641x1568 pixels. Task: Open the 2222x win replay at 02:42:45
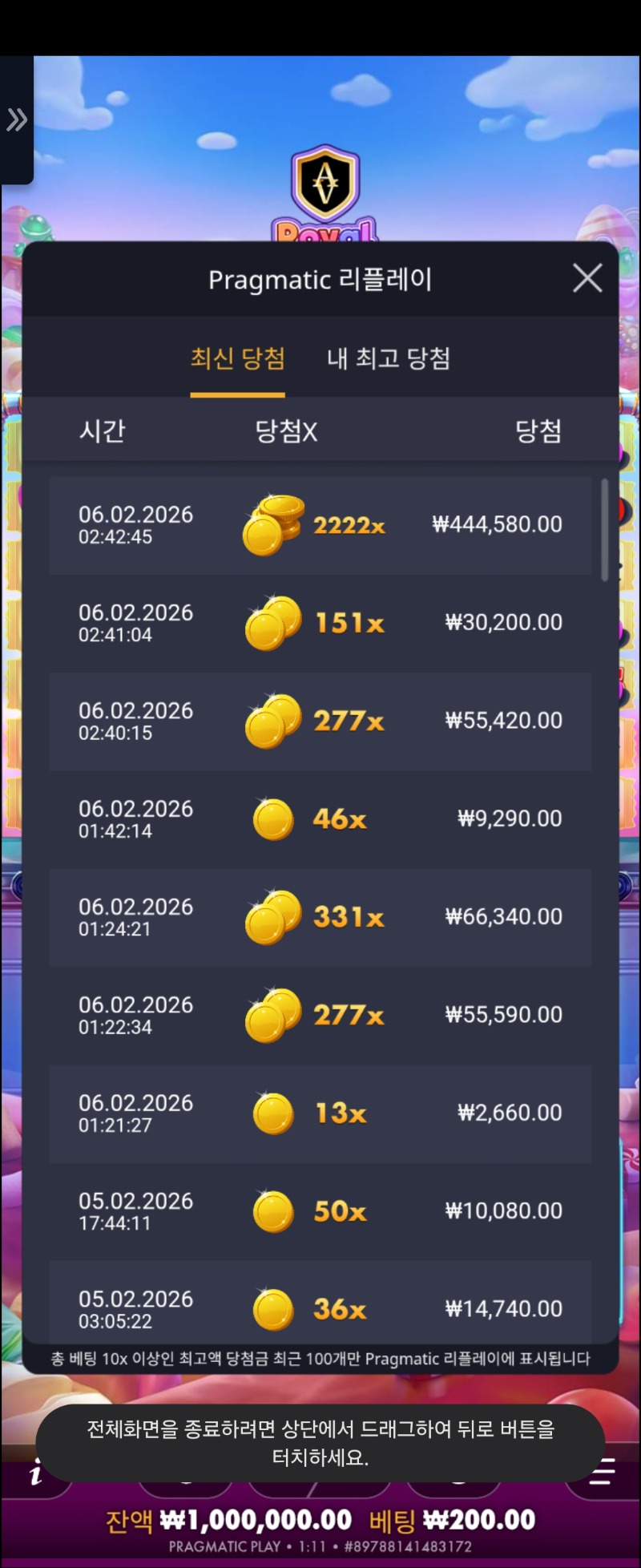(320, 525)
